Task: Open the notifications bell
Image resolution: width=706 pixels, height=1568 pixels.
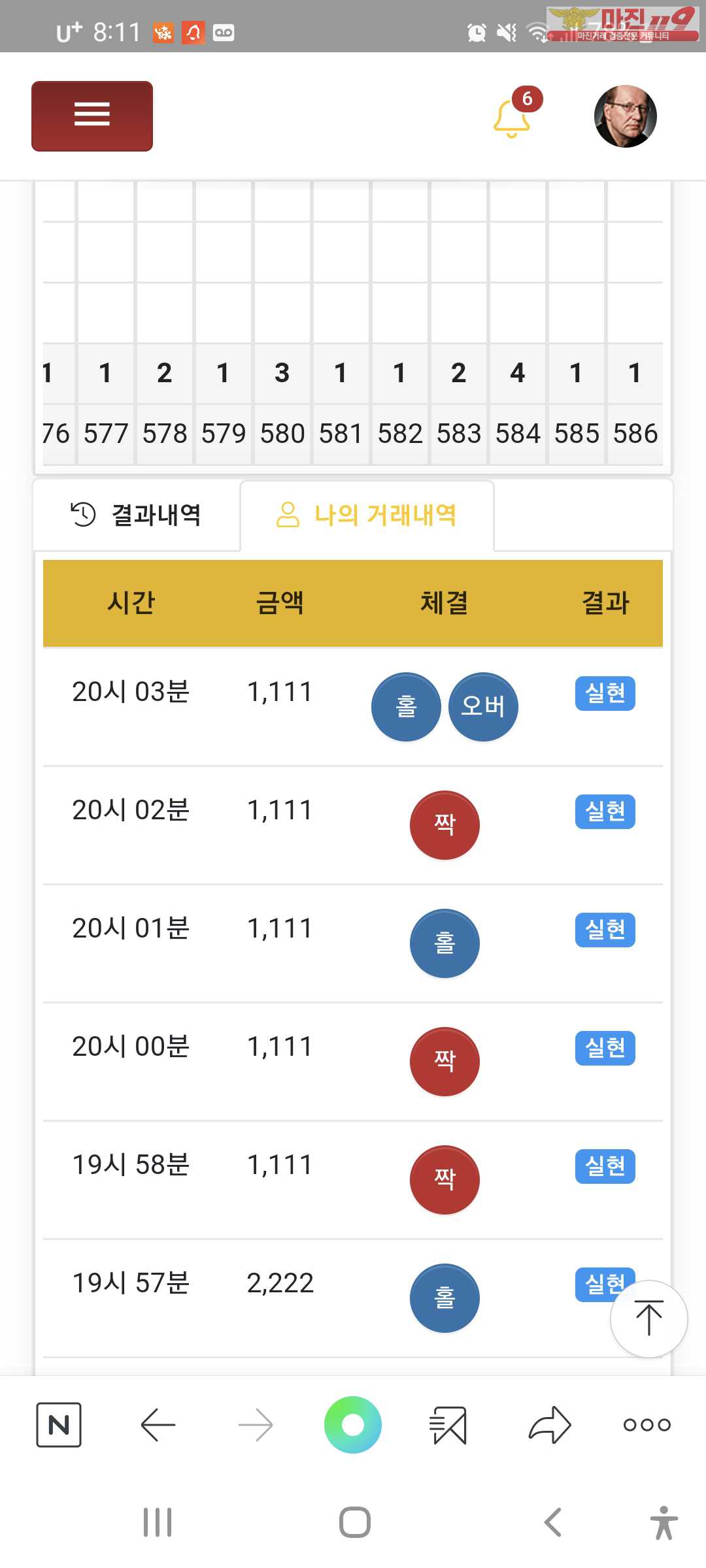Action: coord(512,118)
